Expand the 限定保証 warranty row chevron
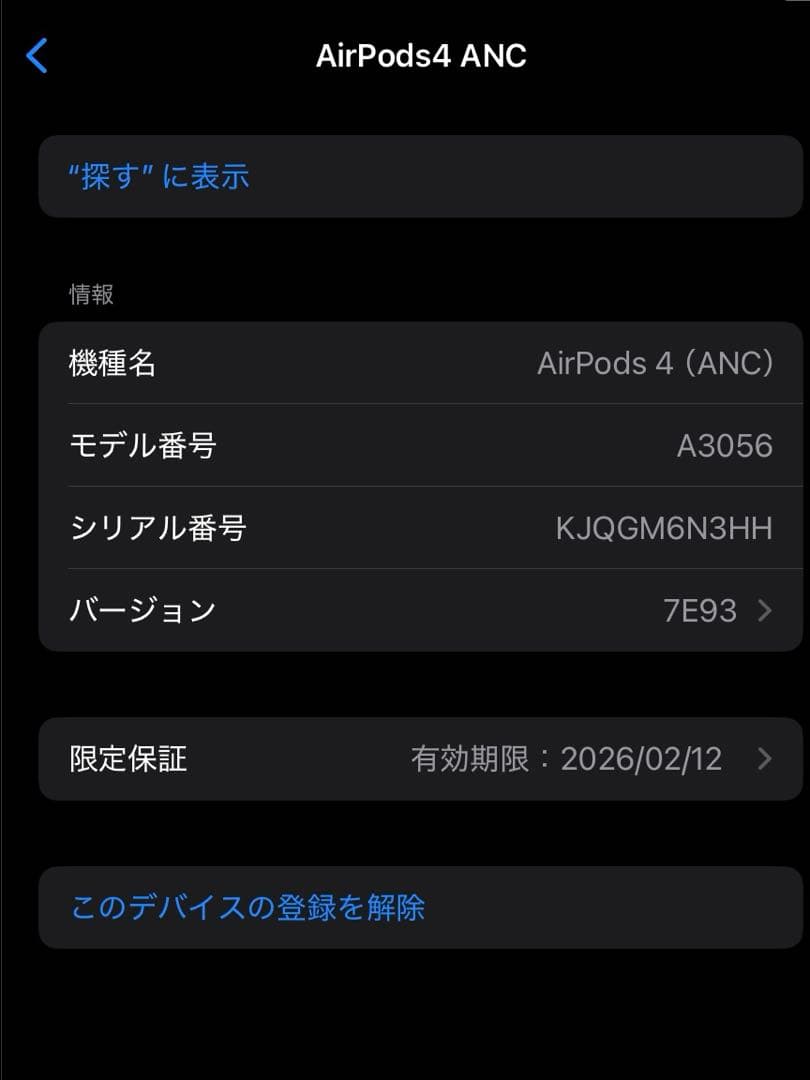The height and width of the screenshot is (1080, 810). (764, 759)
